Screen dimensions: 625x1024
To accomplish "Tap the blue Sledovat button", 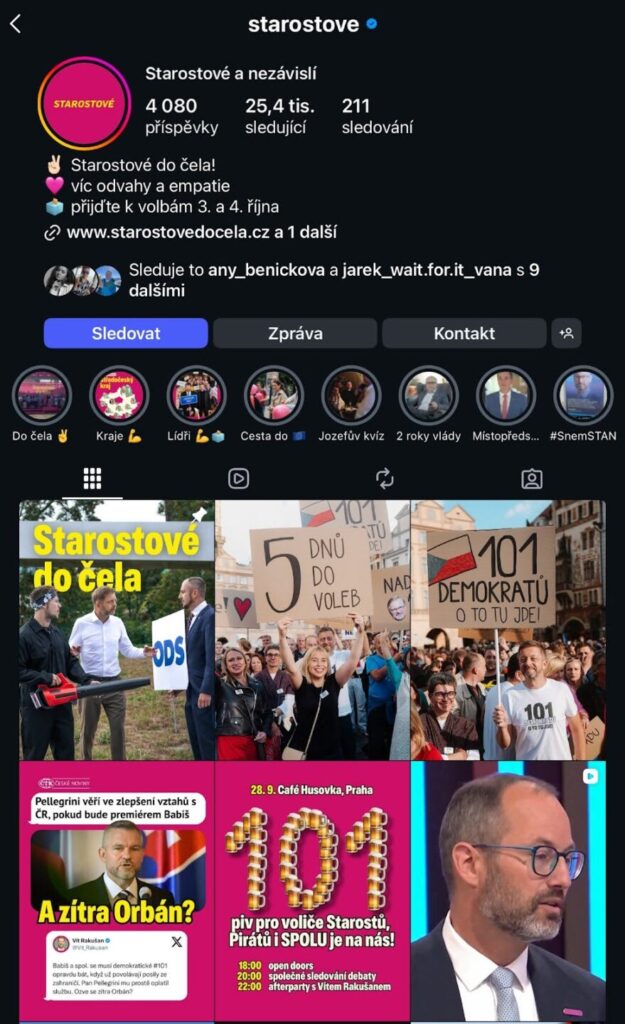I will (126, 333).
